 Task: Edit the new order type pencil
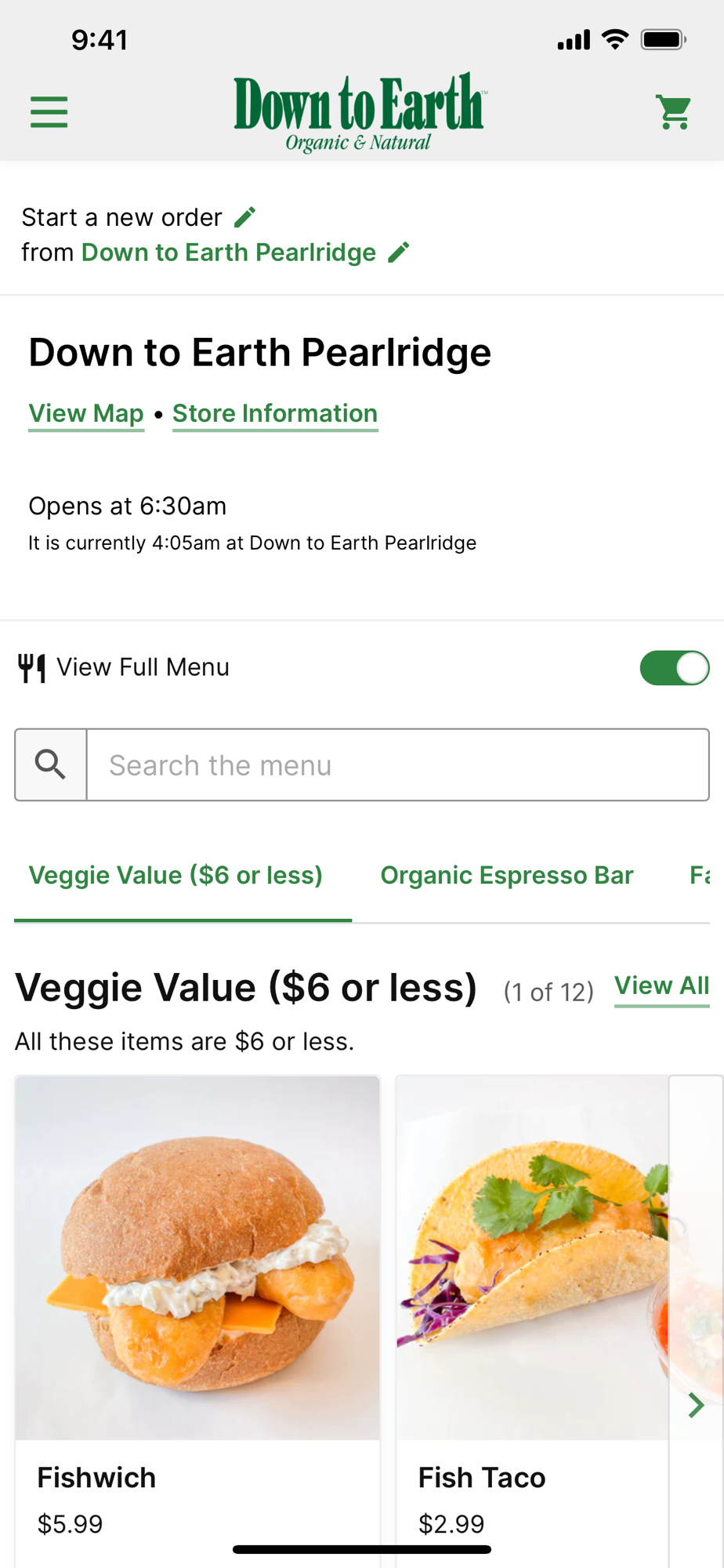[245, 217]
